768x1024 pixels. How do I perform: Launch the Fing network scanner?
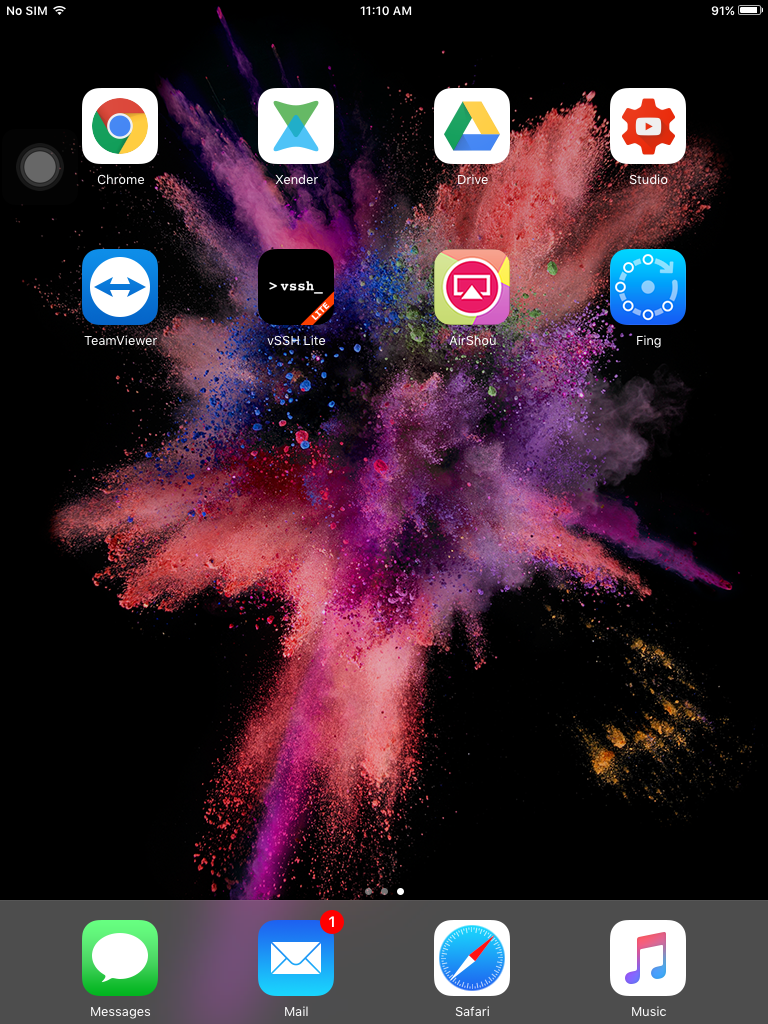[648, 287]
